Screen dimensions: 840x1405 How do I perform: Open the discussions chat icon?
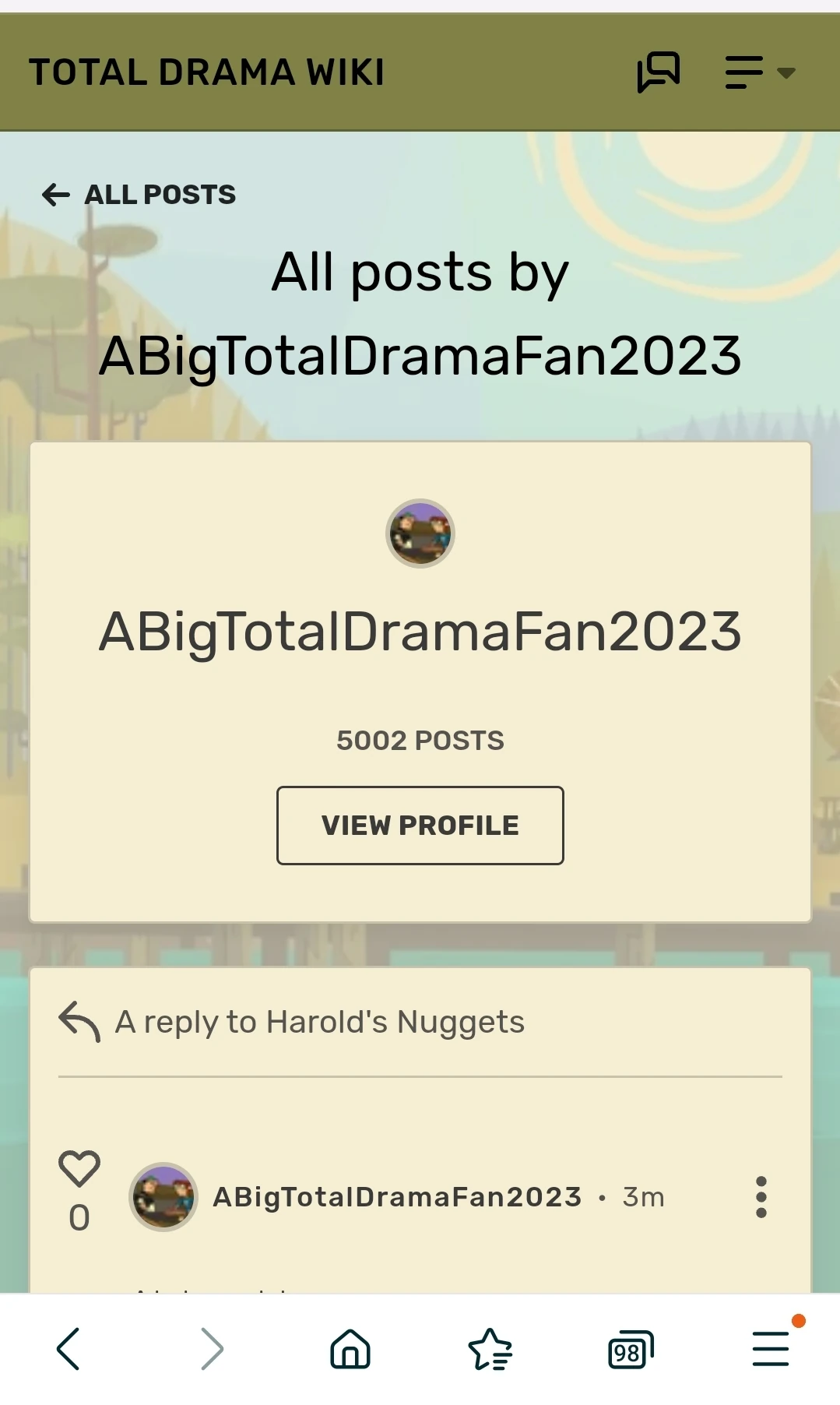click(x=658, y=71)
